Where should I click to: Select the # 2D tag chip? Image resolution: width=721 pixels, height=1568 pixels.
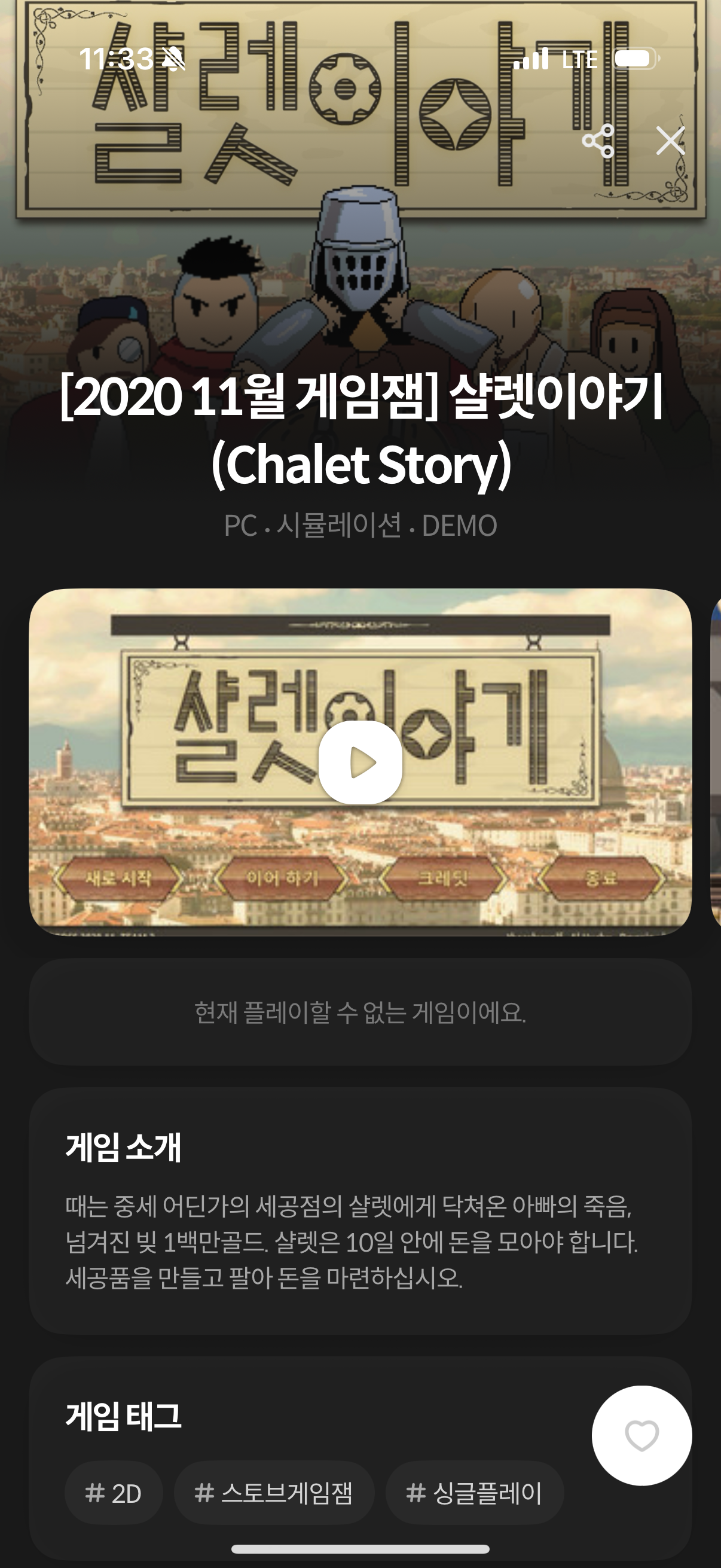(x=114, y=1493)
